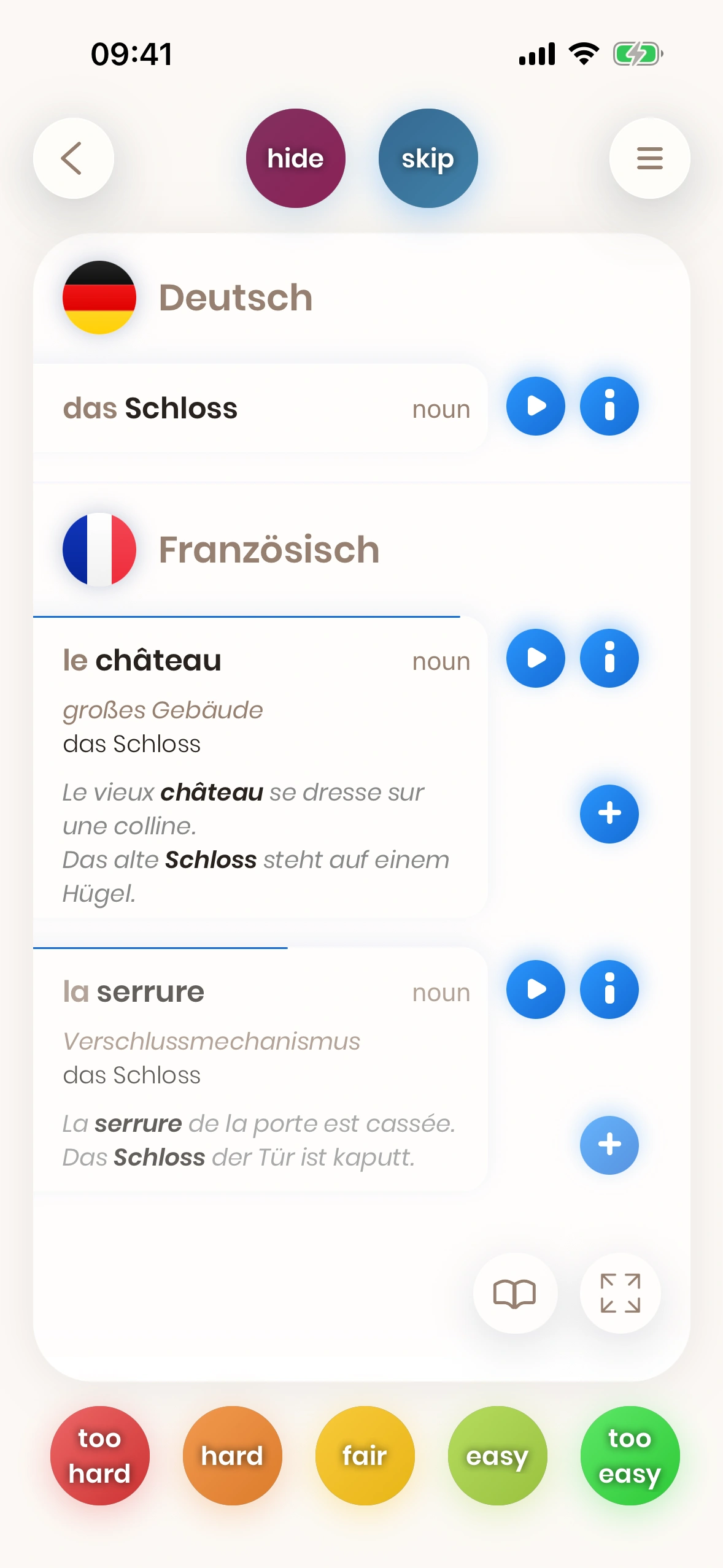
Task: Add le château with the plus button
Action: pyautogui.click(x=609, y=813)
